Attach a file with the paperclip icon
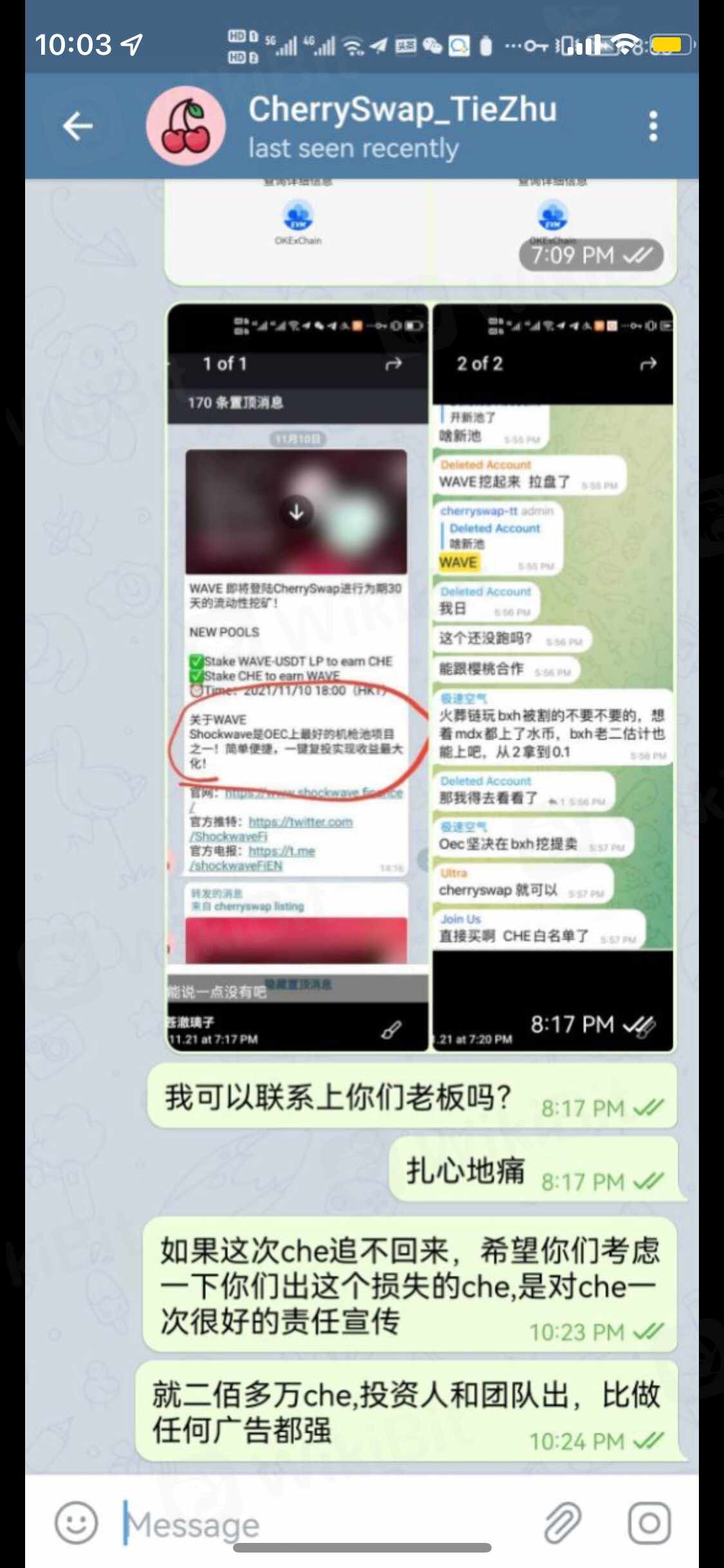Image resolution: width=724 pixels, height=1568 pixels. pyautogui.click(x=562, y=1523)
